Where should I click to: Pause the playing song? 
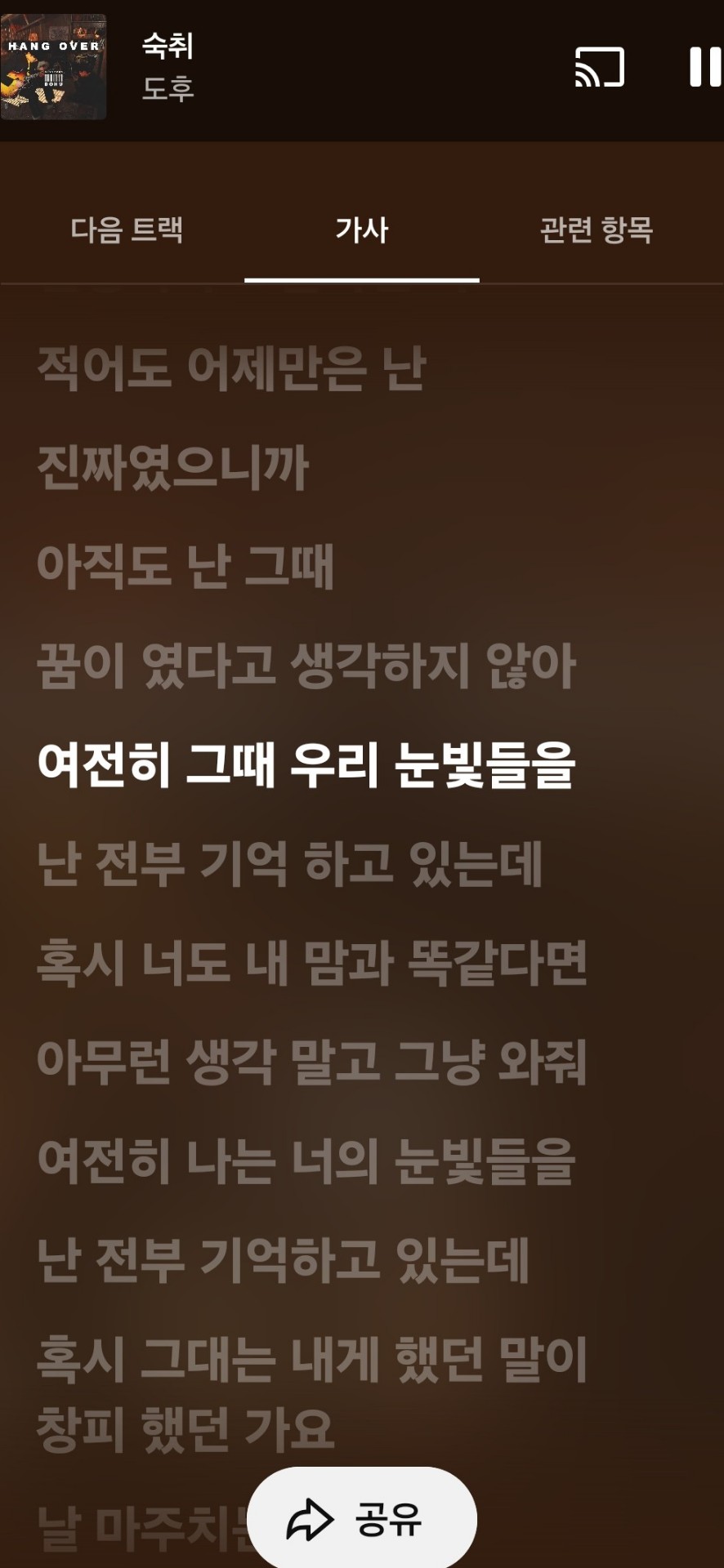[x=704, y=67]
